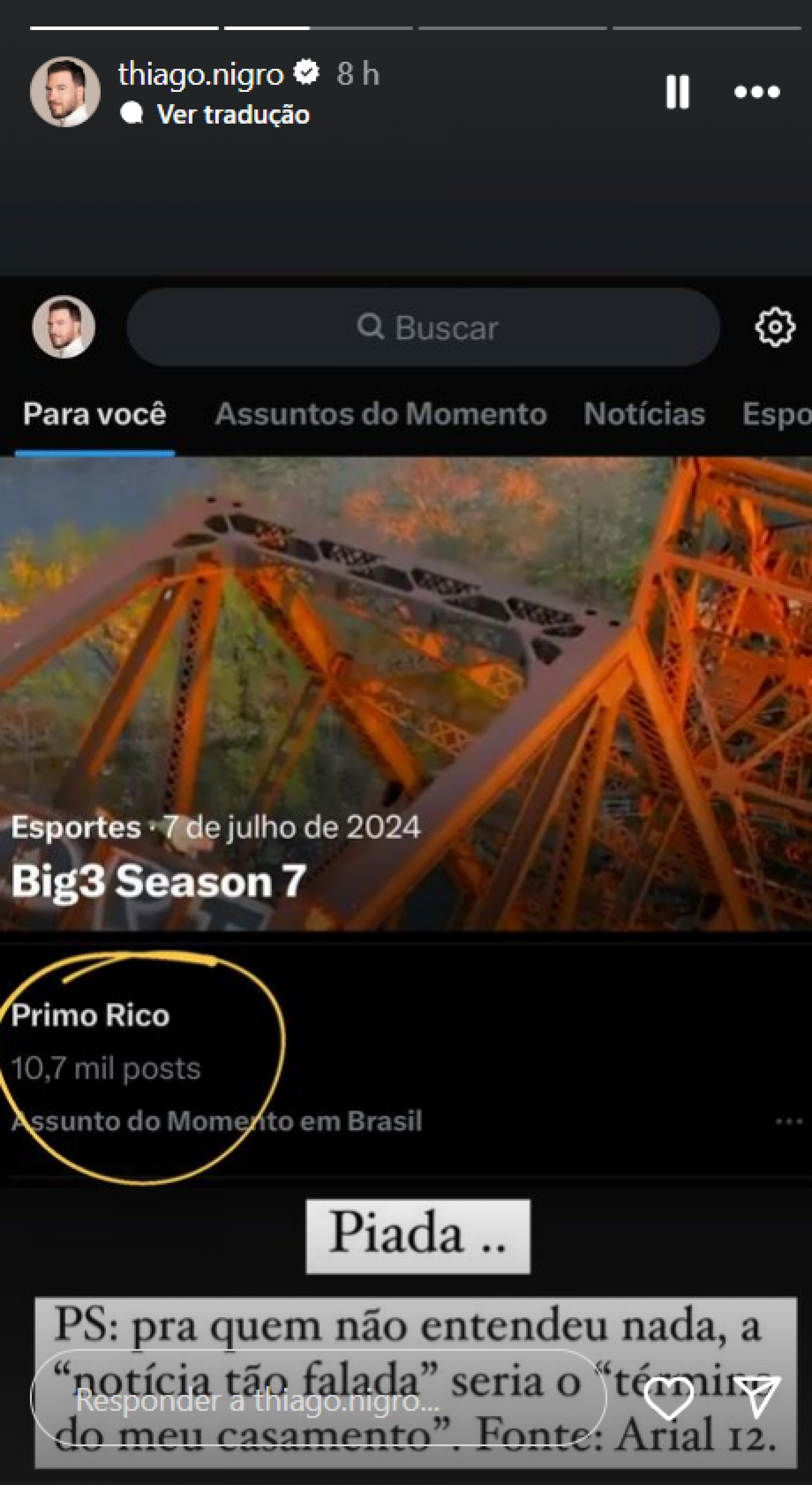Share the story via paper plane icon
This screenshot has height=1485, width=812.
(x=758, y=1397)
